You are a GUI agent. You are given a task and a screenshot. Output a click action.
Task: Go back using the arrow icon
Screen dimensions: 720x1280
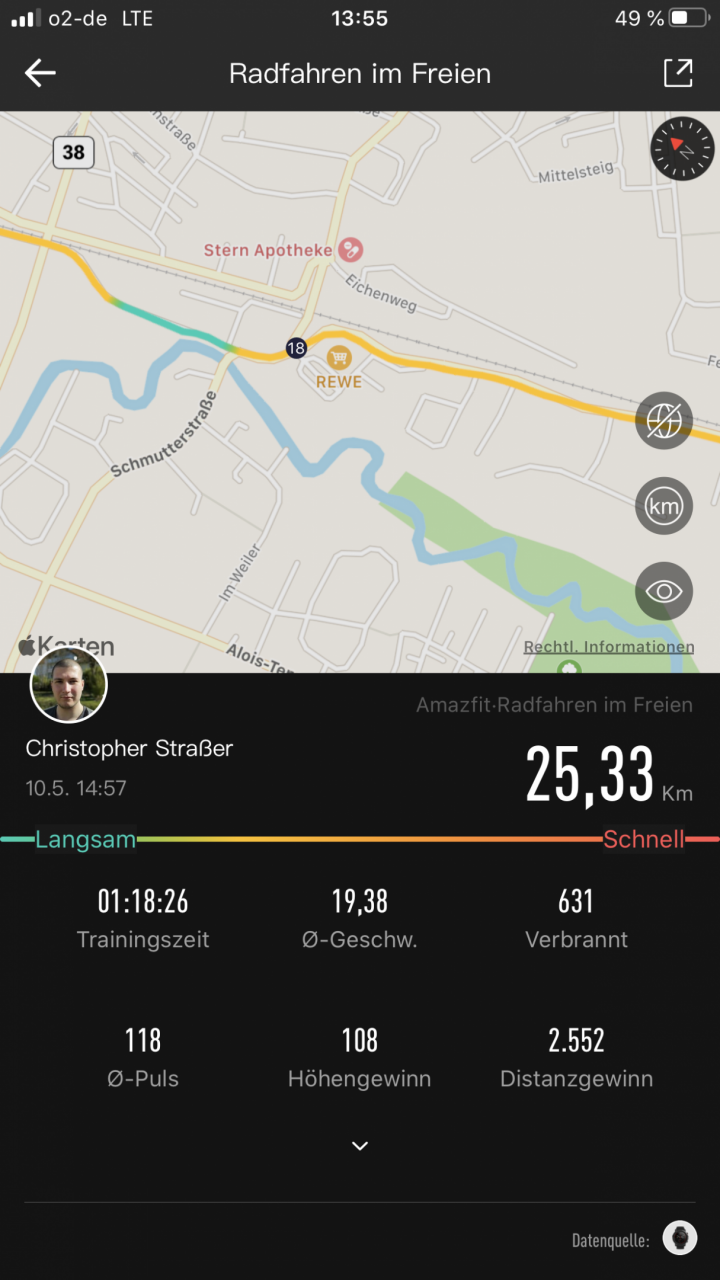pos(40,73)
